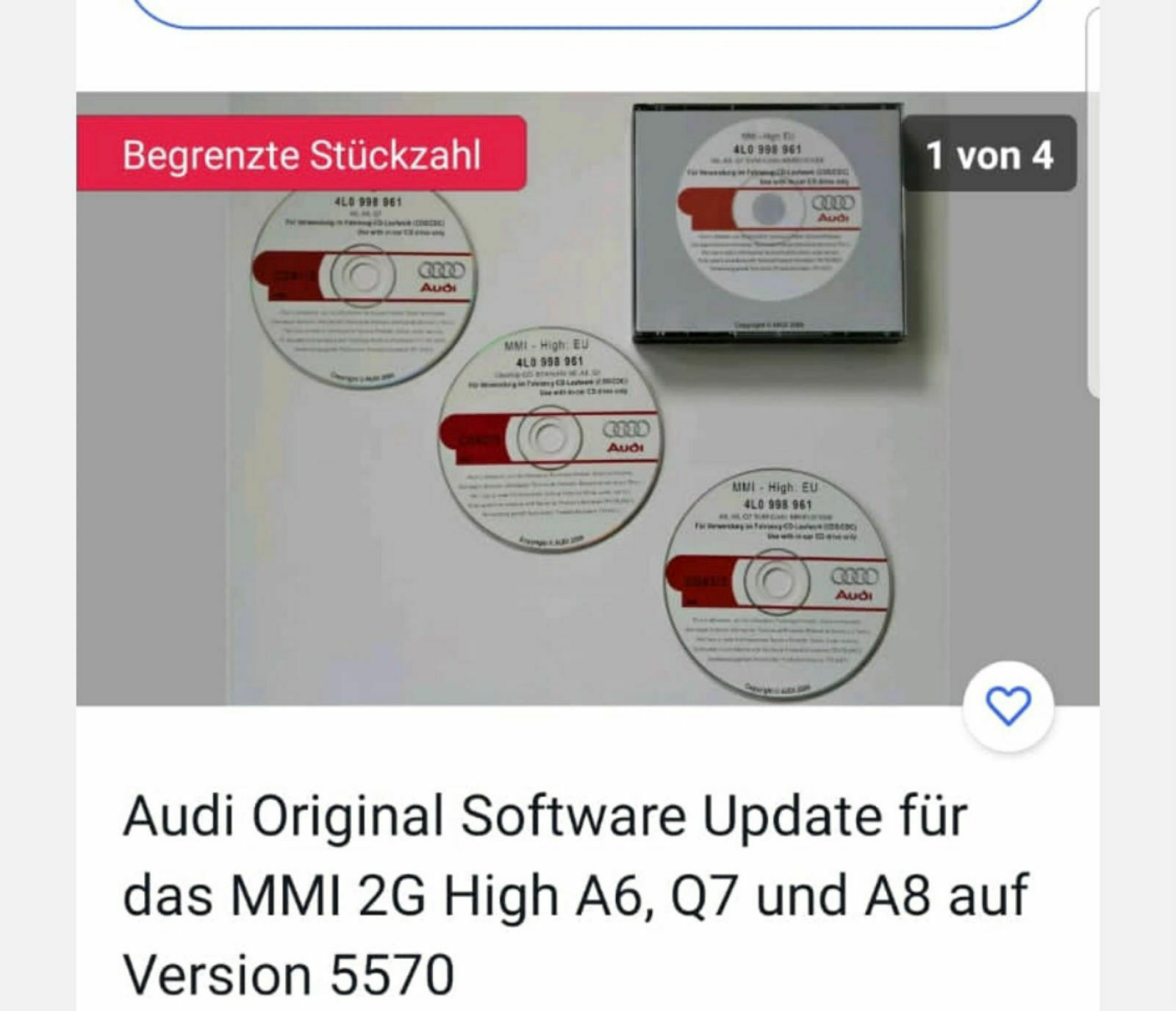Open the Audi MMI update CDs photo
Image resolution: width=1176 pixels, height=1011 pixels.
pyautogui.click(x=559, y=441)
